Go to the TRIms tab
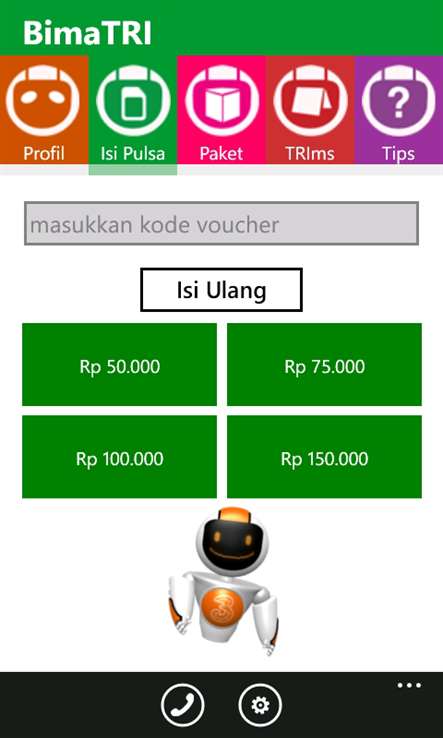This screenshot has width=443, height=738. tap(310, 110)
